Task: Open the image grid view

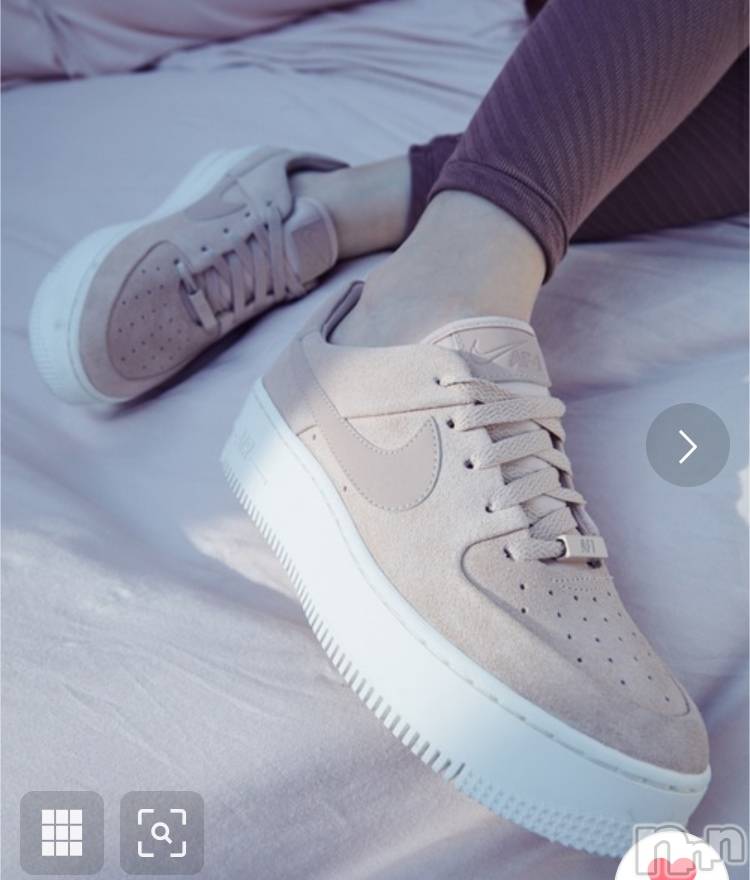Action: [x=61, y=832]
